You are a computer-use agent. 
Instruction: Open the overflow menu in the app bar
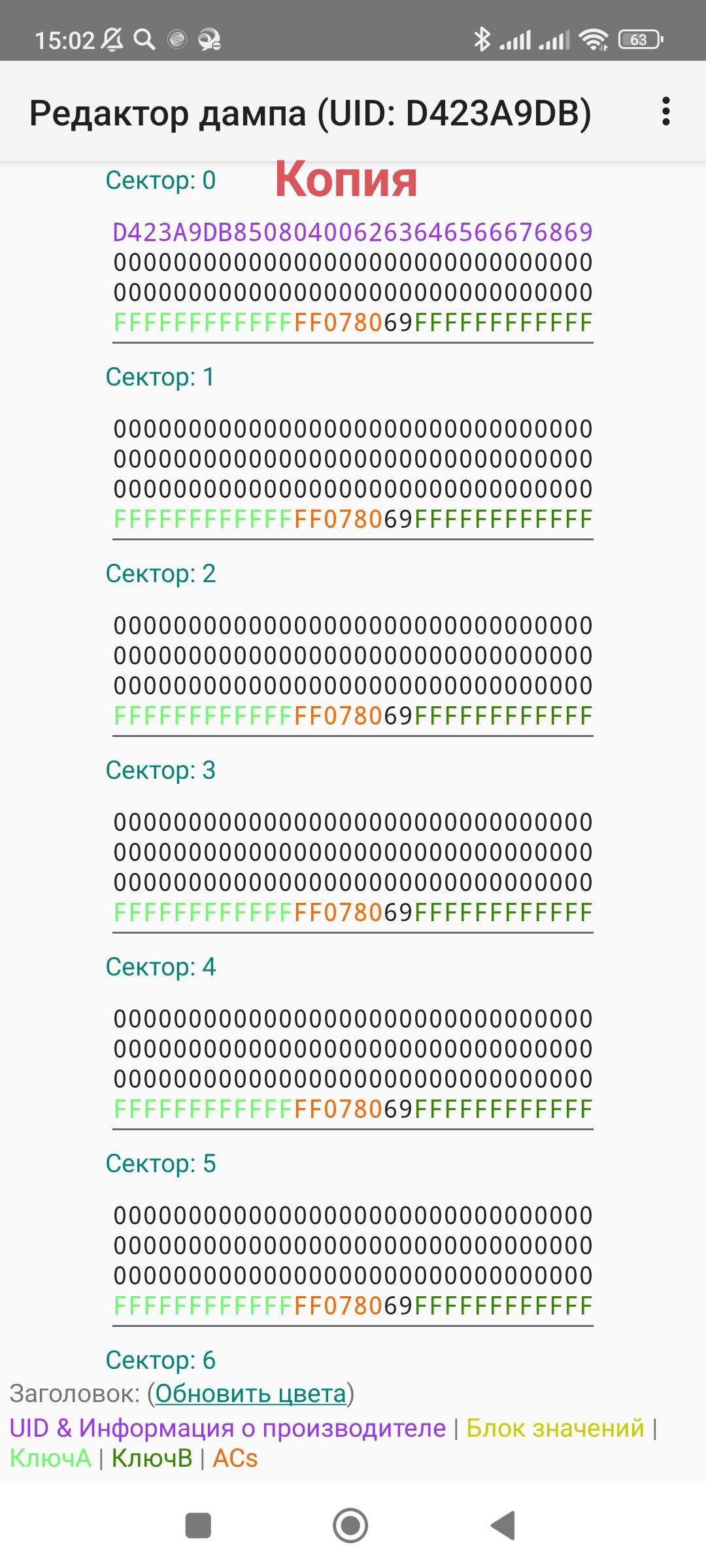click(665, 112)
